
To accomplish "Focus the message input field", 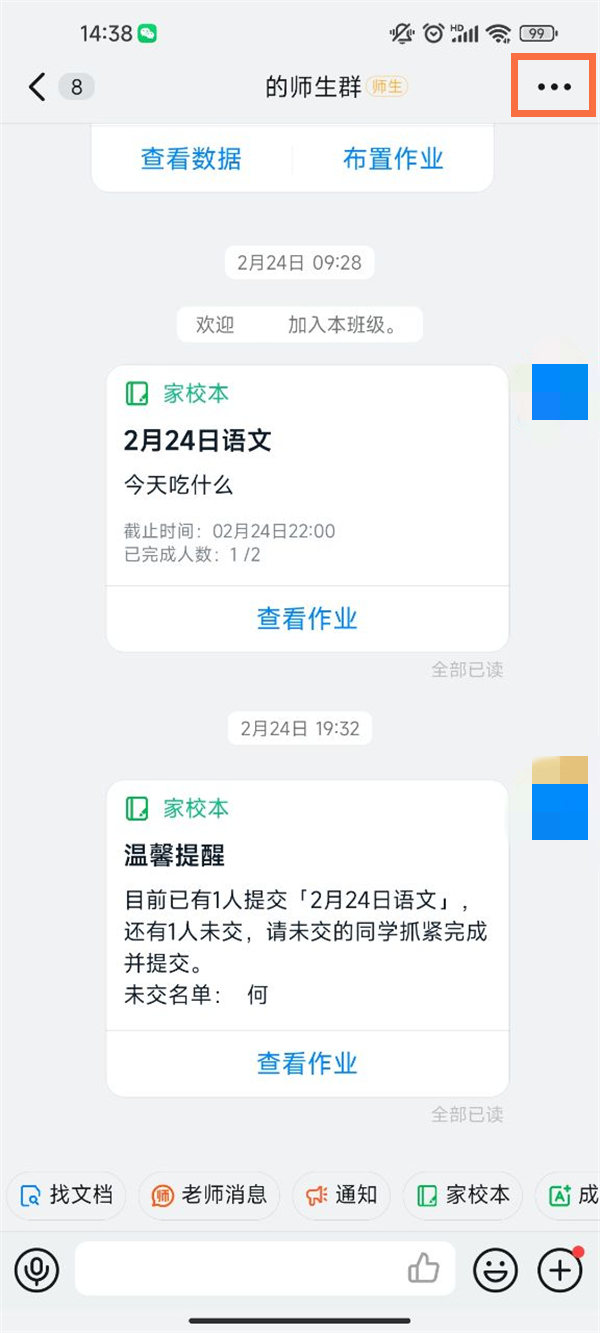I will (x=240, y=1270).
